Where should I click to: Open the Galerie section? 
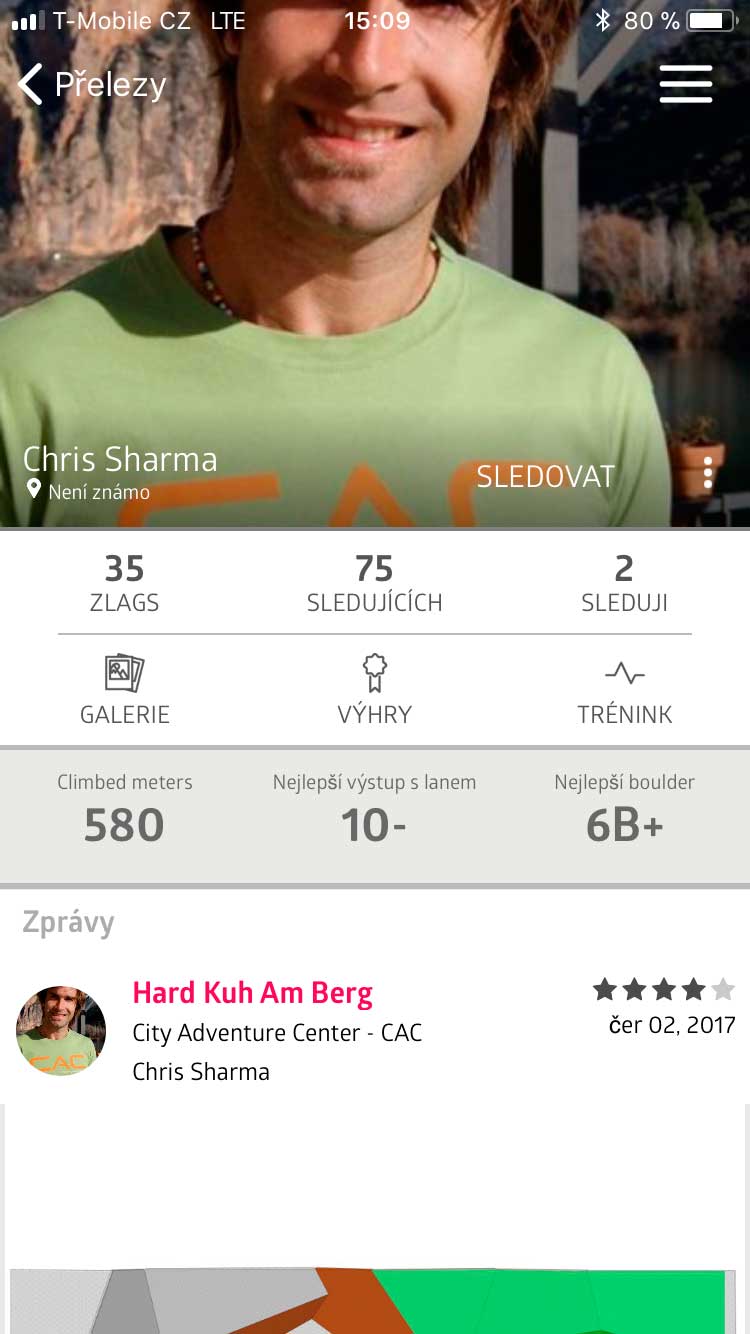tap(125, 690)
